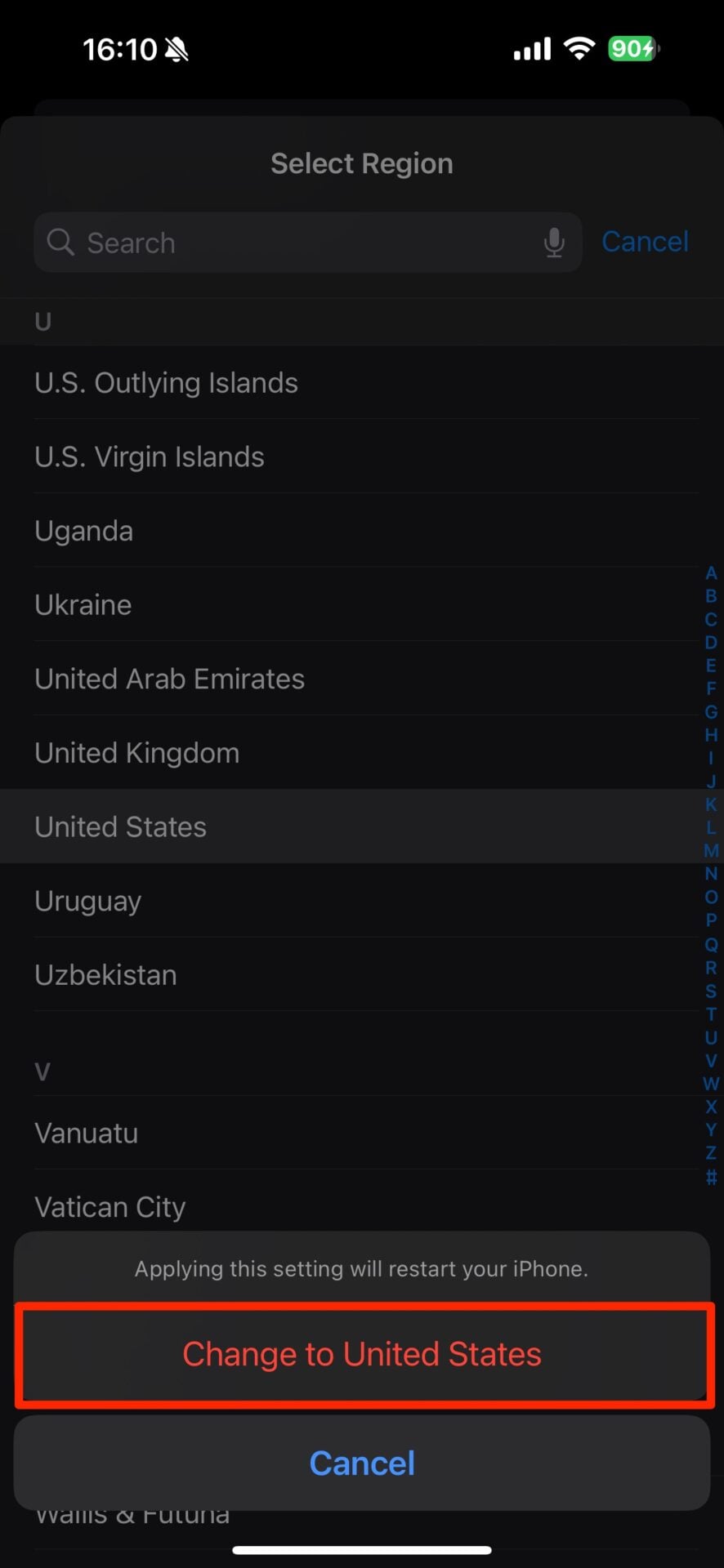Confirm Change to United States
Image resolution: width=724 pixels, height=1568 pixels.
pos(362,1354)
